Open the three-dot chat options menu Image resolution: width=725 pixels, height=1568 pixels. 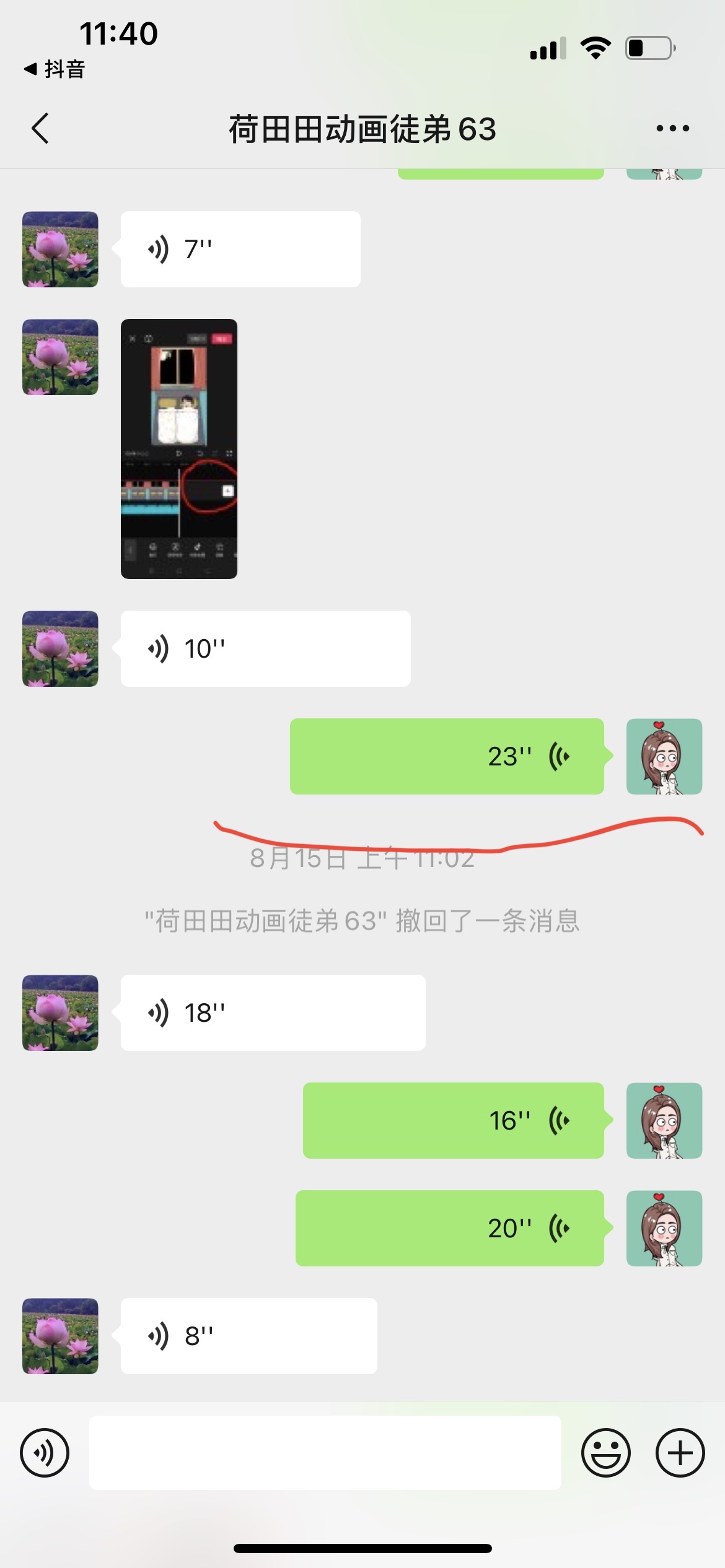click(672, 128)
